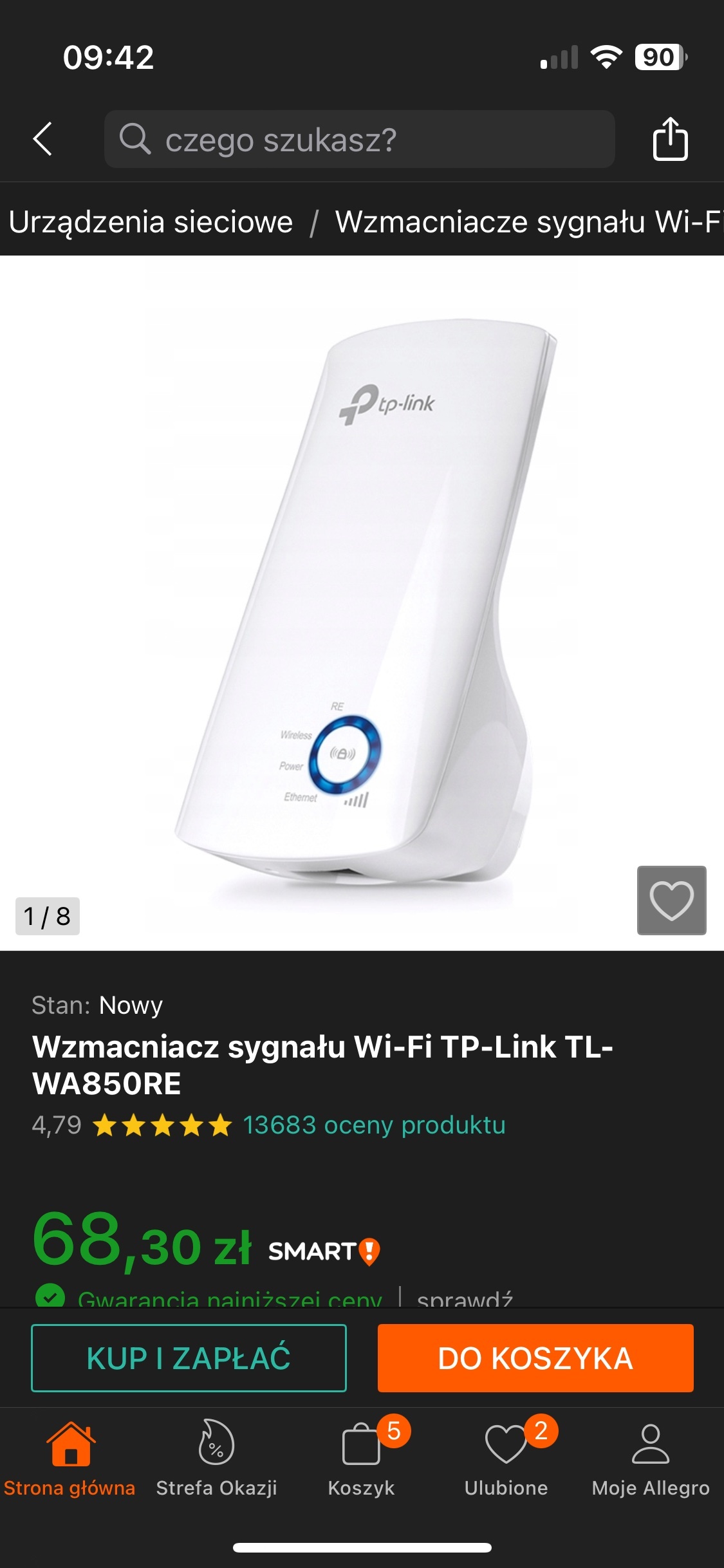Go back using the arrow icon

coord(42,139)
